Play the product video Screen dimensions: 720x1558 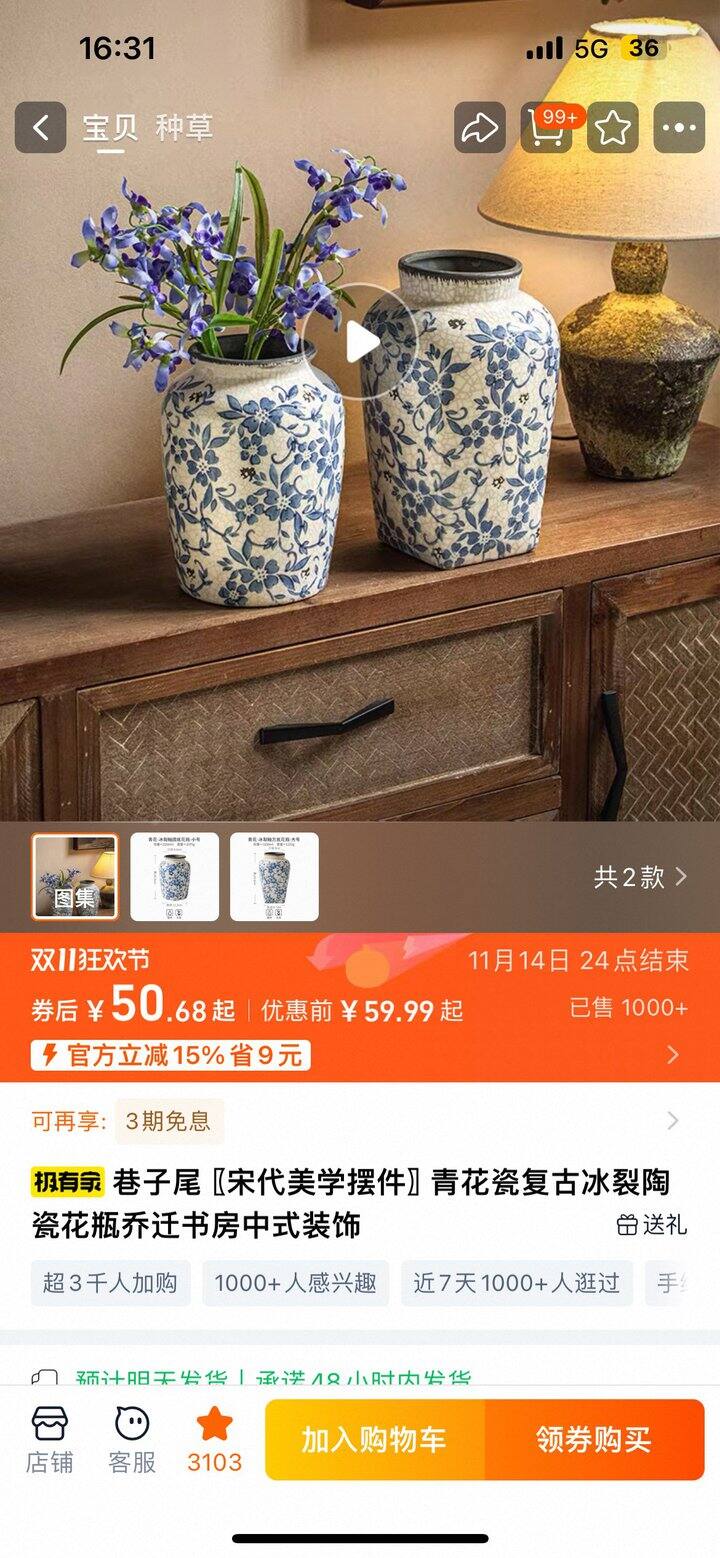point(361,343)
